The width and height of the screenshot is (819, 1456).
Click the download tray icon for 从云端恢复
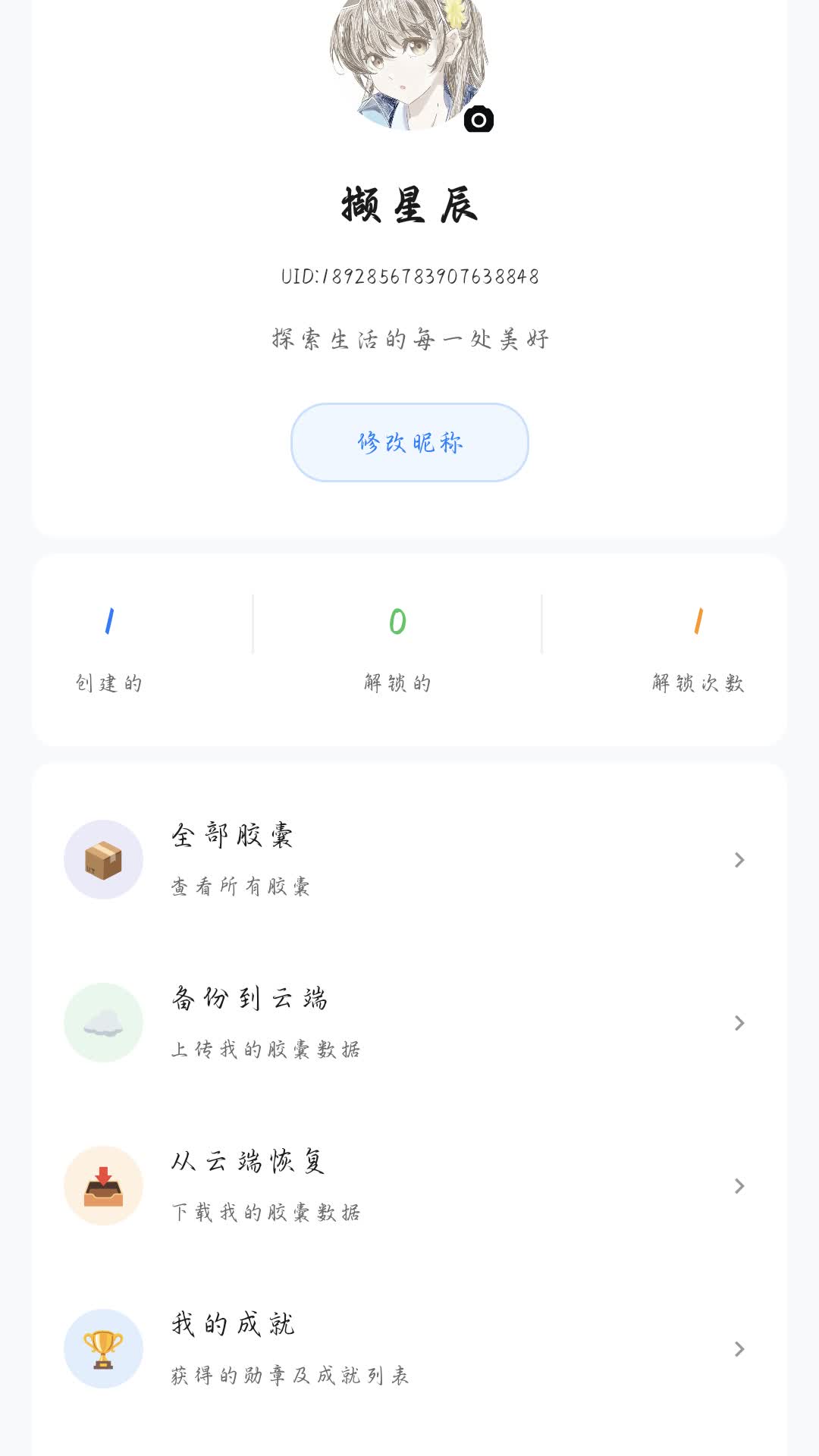pyautogui.click(x=102, y=1186)
